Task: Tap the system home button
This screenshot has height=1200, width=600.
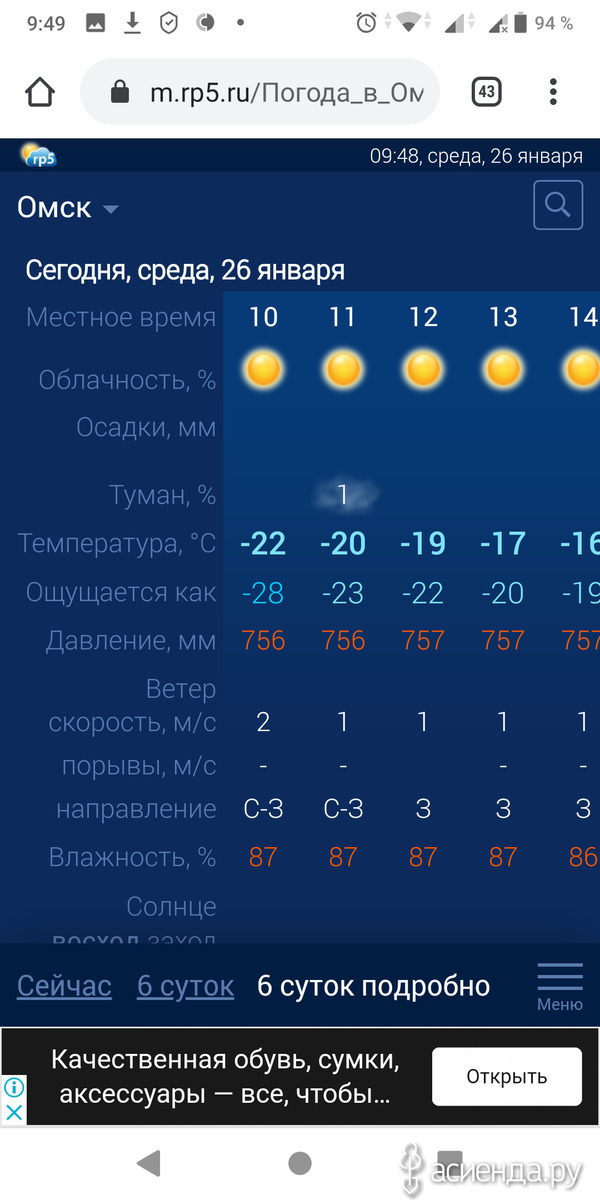Action: pyautogui.click(x=300, y=1162)
